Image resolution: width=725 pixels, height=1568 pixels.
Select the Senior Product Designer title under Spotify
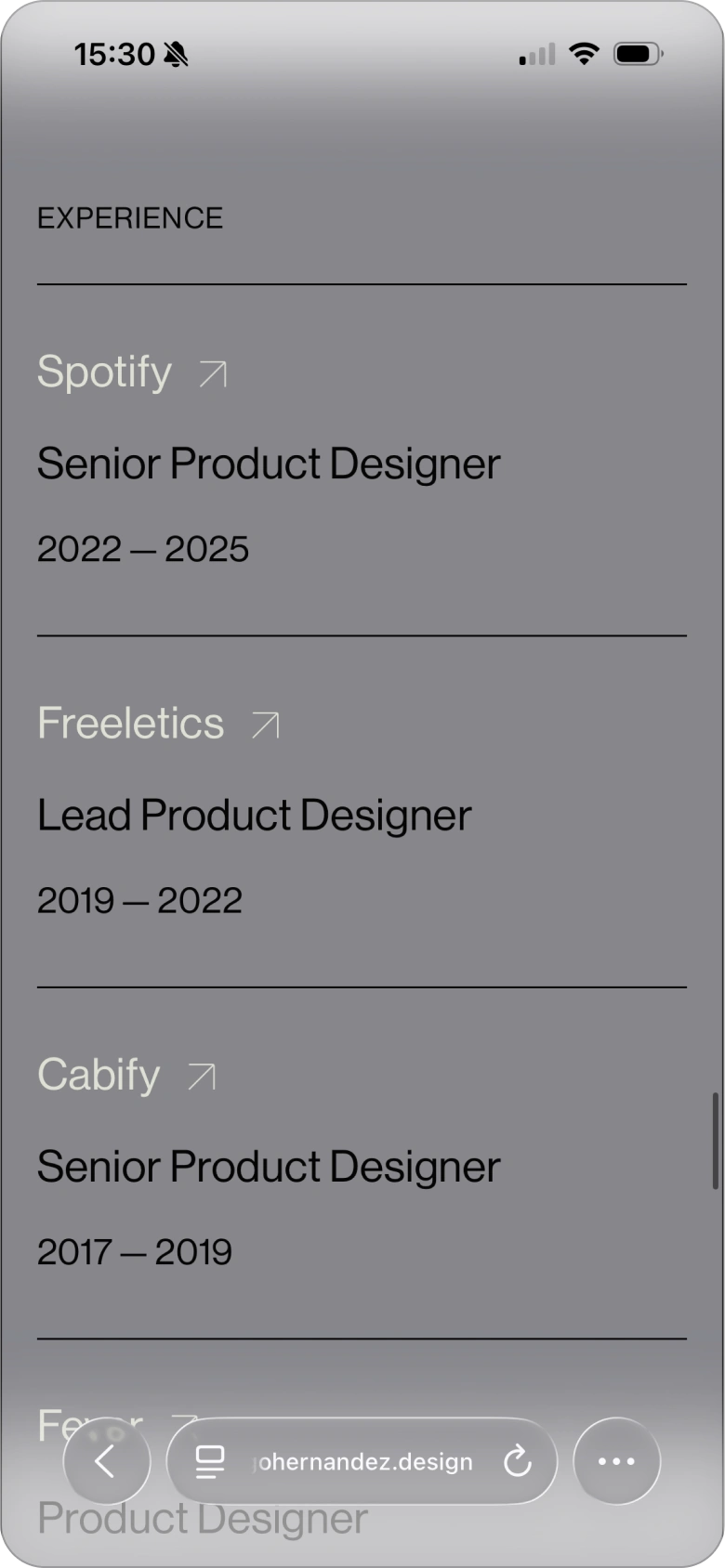(268, 464)
